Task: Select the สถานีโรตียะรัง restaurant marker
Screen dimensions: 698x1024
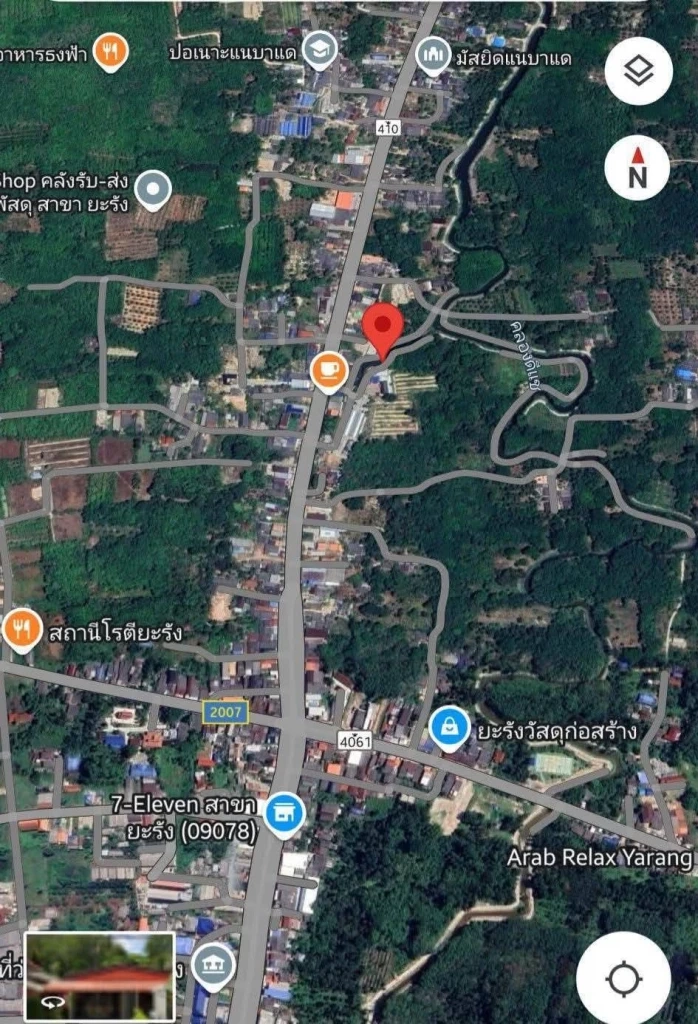Action: tap(22, 629)
